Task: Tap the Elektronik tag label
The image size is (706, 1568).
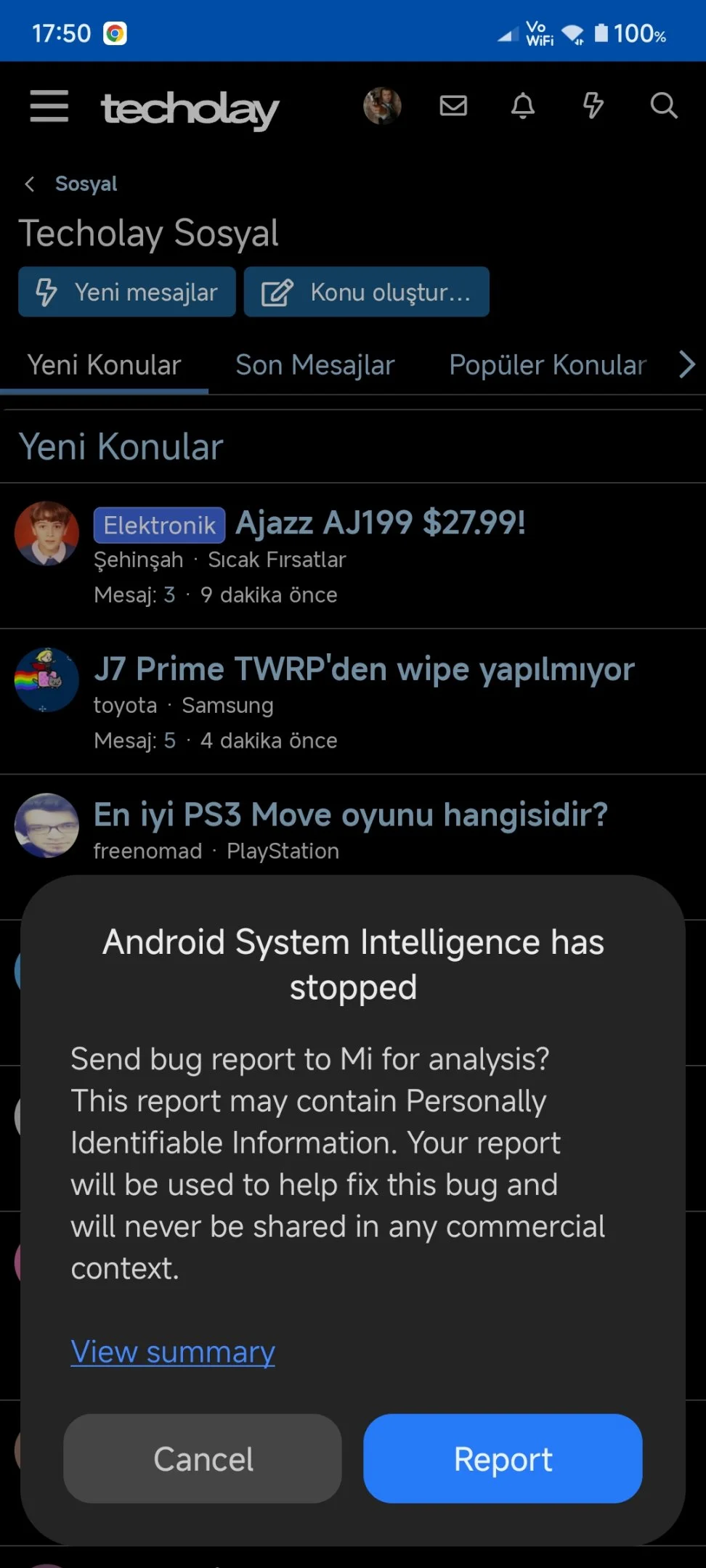Action: [x=159, y=525]
